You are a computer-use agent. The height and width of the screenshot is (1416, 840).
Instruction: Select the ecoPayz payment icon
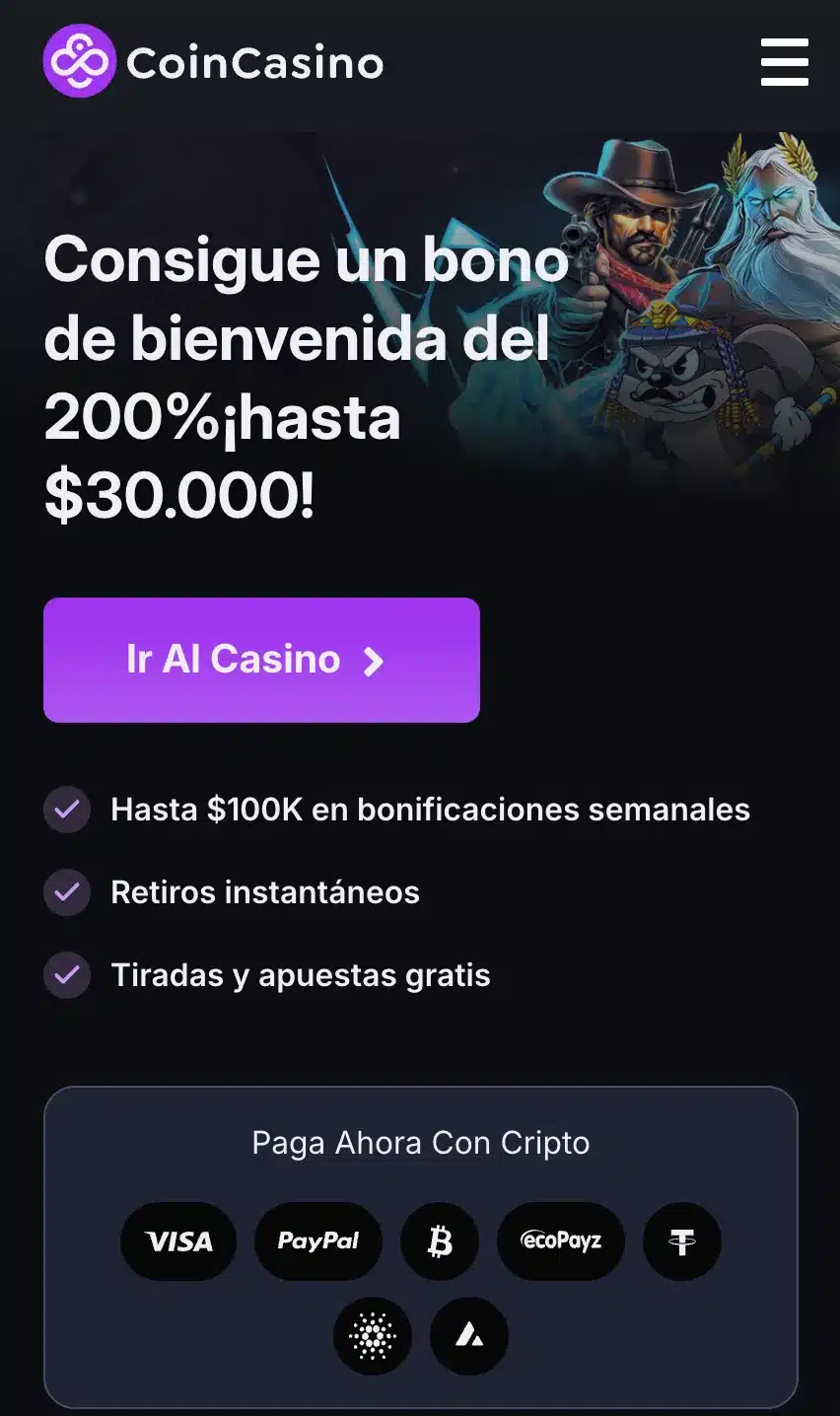coord(561,1240)
